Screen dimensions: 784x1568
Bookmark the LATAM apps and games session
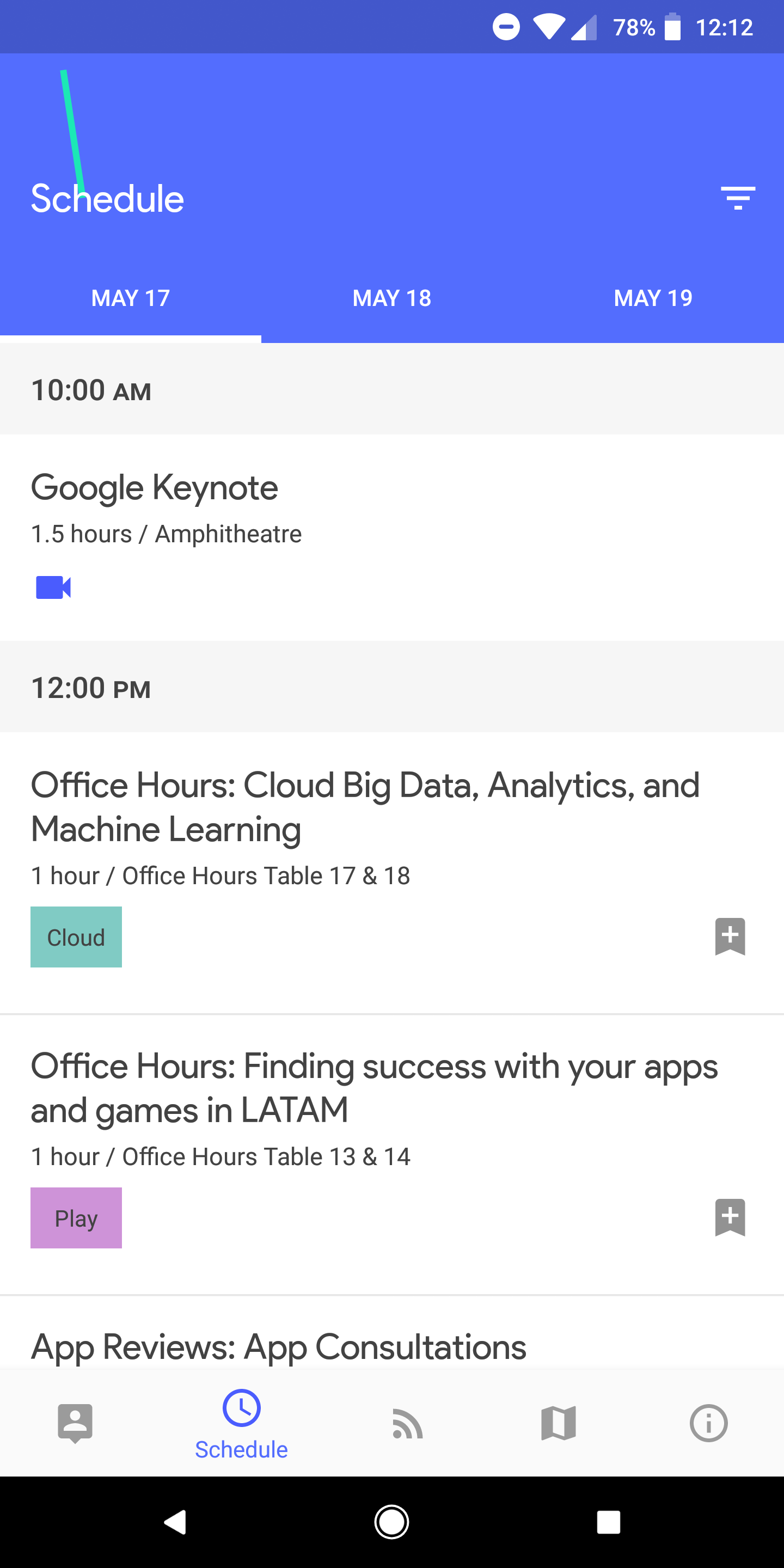tap(730, 1217)
